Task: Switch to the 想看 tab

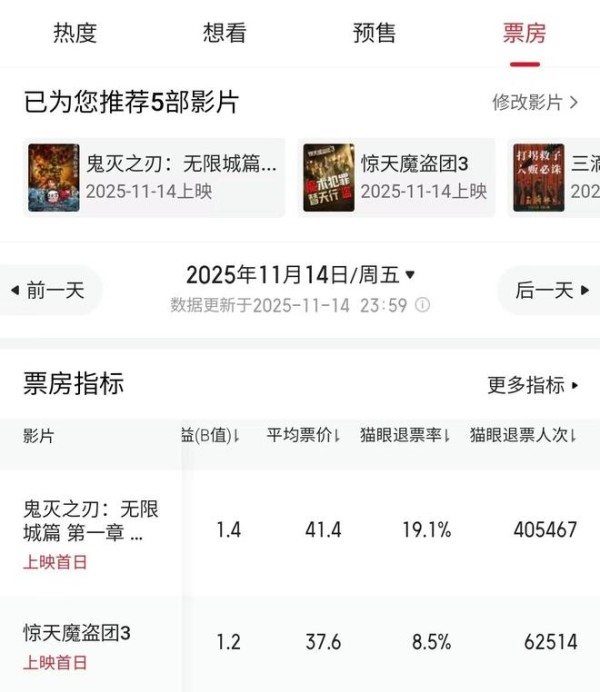Action: click(x=224, y=33)
